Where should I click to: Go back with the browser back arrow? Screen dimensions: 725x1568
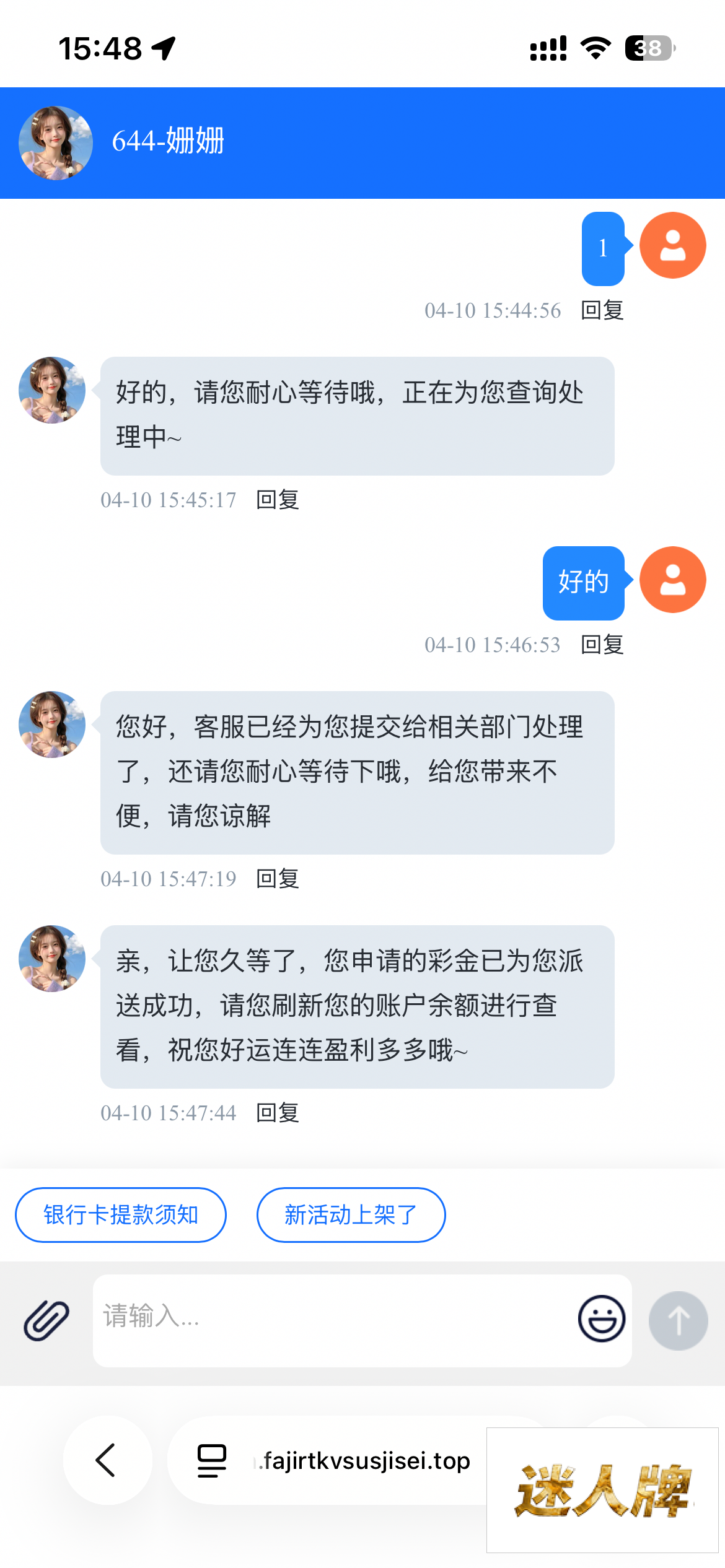[x=107, y=1460]
